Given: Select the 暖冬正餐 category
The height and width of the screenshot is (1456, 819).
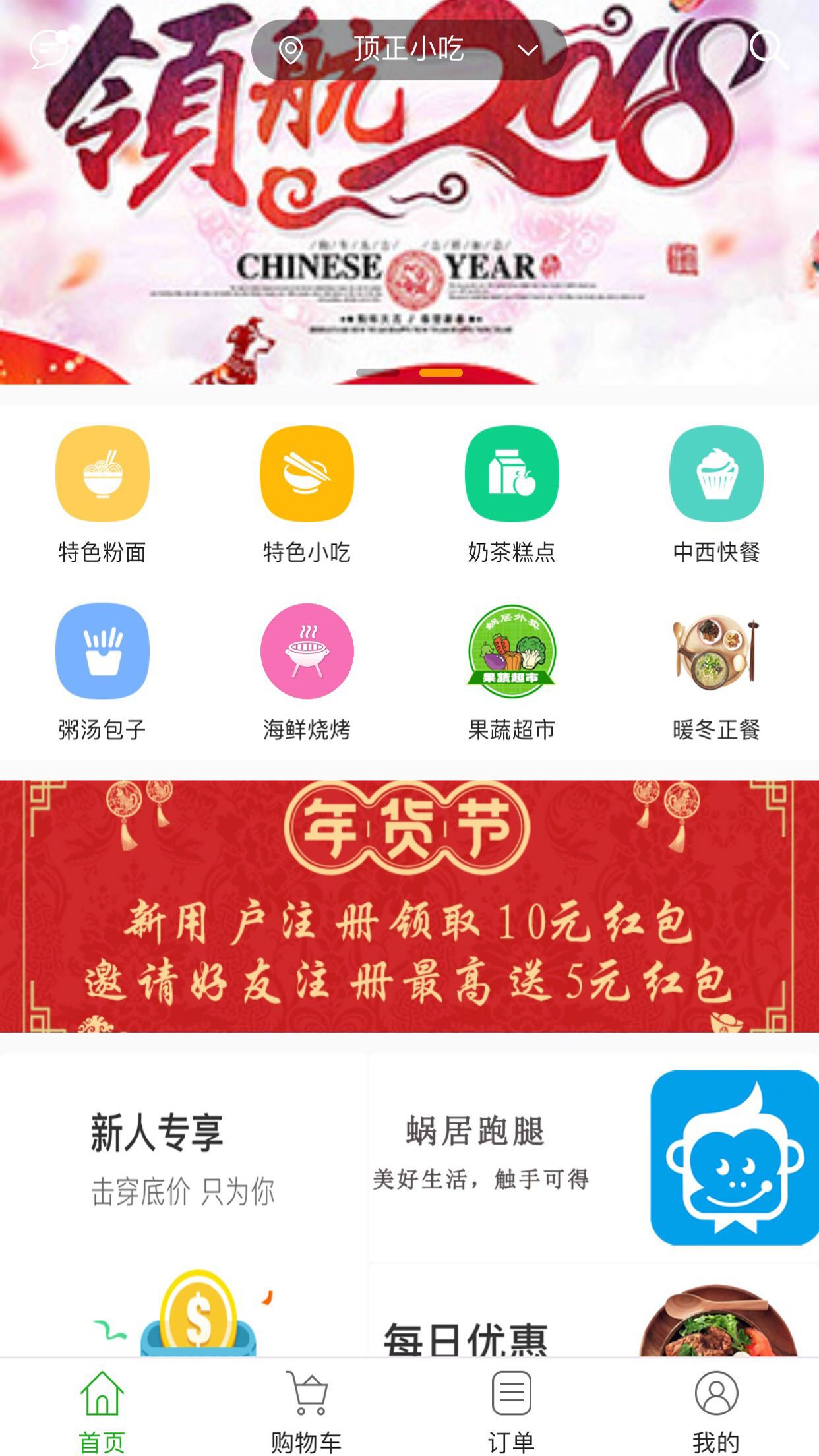Looking at the screenshot, I should point(716,671).
